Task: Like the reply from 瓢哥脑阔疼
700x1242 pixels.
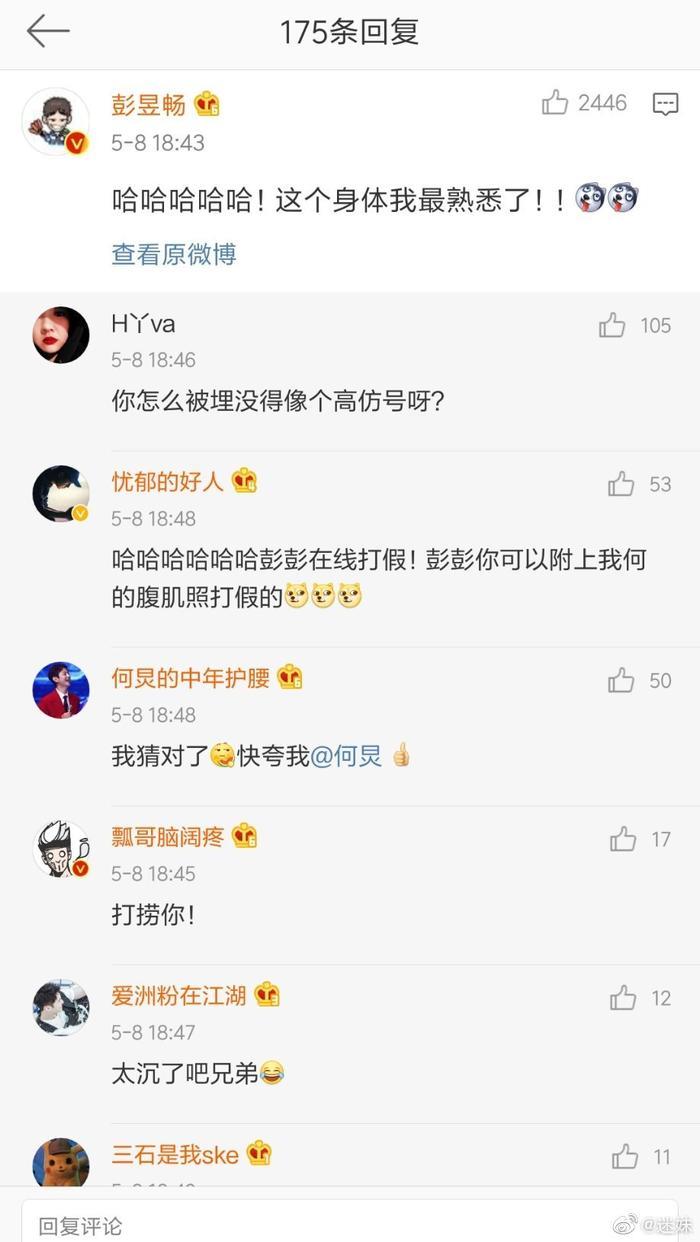Action: pyautogui.click(x=623, y=839)
